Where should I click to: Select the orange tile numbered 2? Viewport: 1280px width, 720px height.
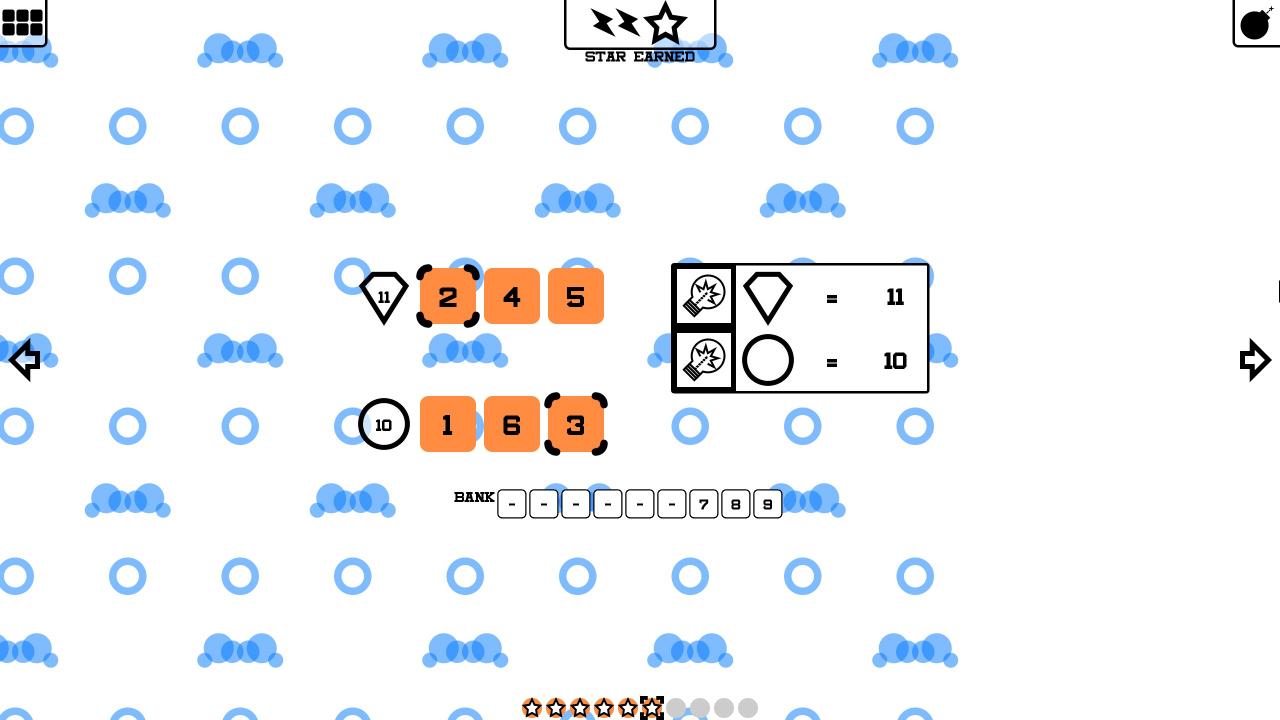pos(448,297)
